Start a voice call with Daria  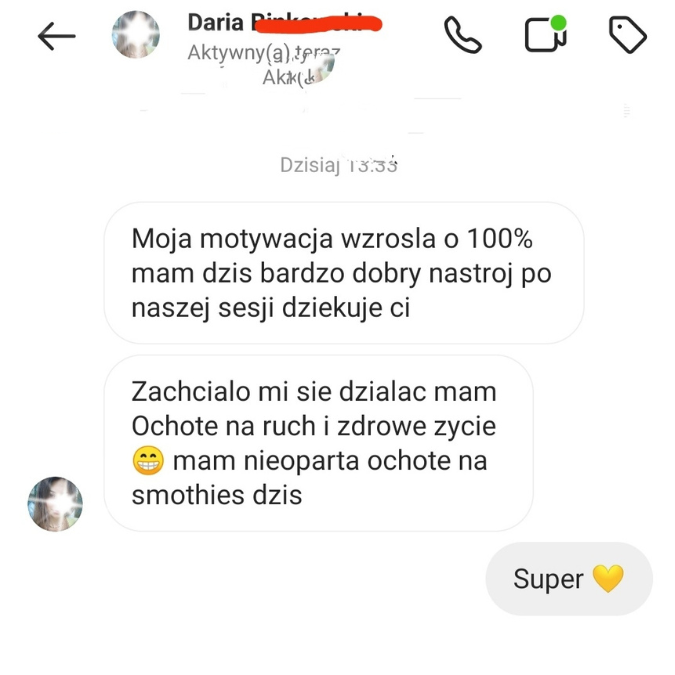click(x=462, y=36)
